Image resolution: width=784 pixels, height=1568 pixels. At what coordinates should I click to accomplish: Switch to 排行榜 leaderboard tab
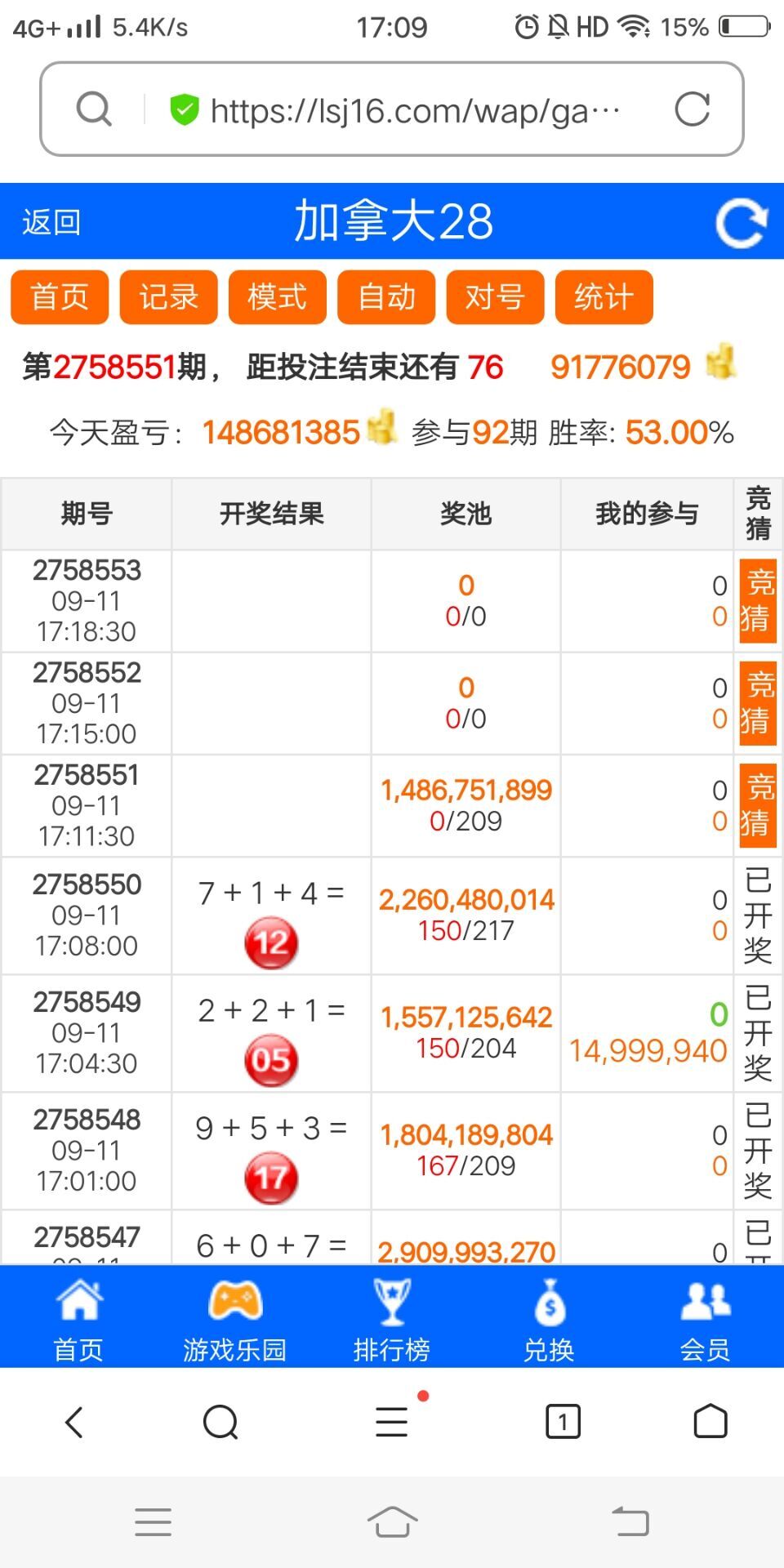(x=391, y=1318)
